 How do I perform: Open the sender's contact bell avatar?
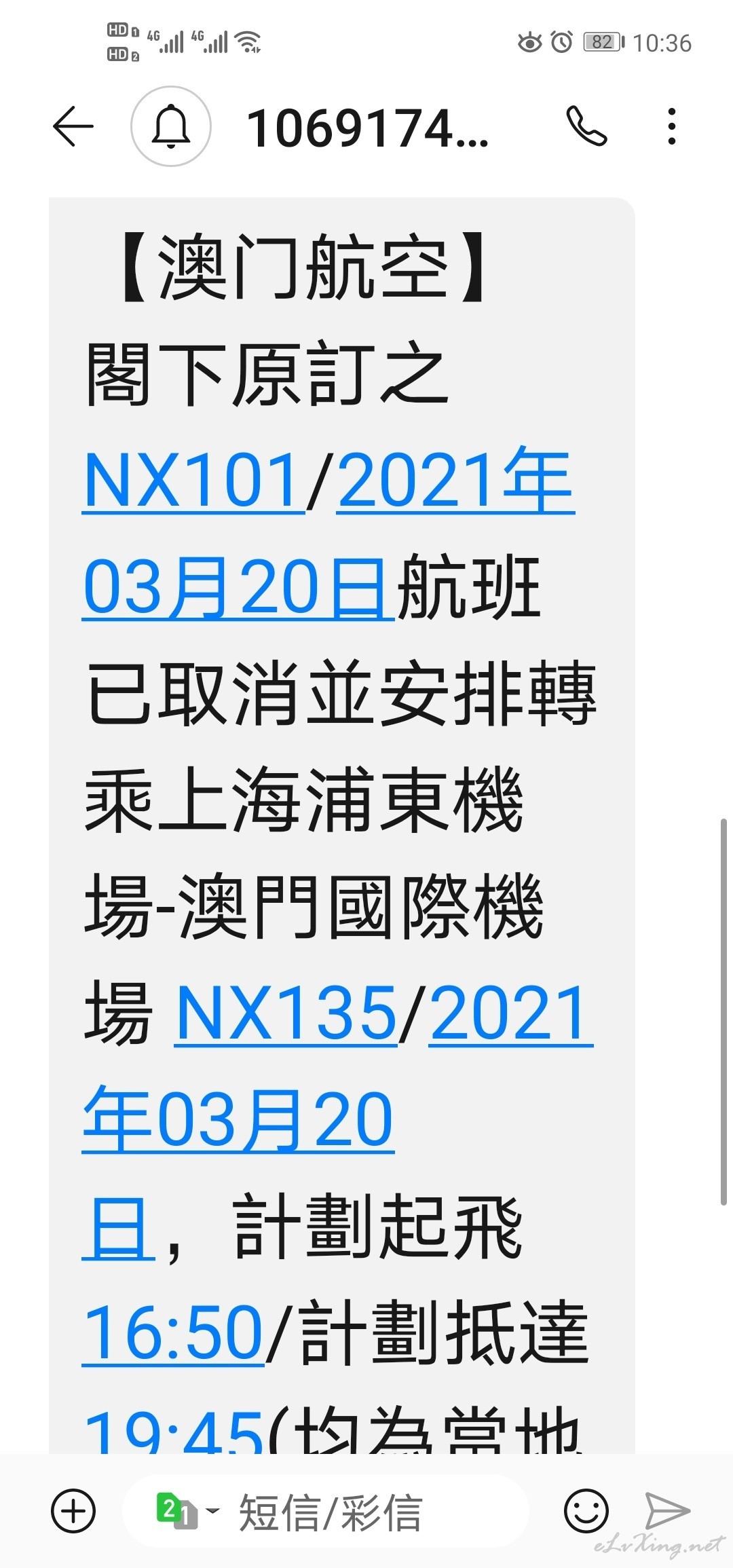click(171, 126)
